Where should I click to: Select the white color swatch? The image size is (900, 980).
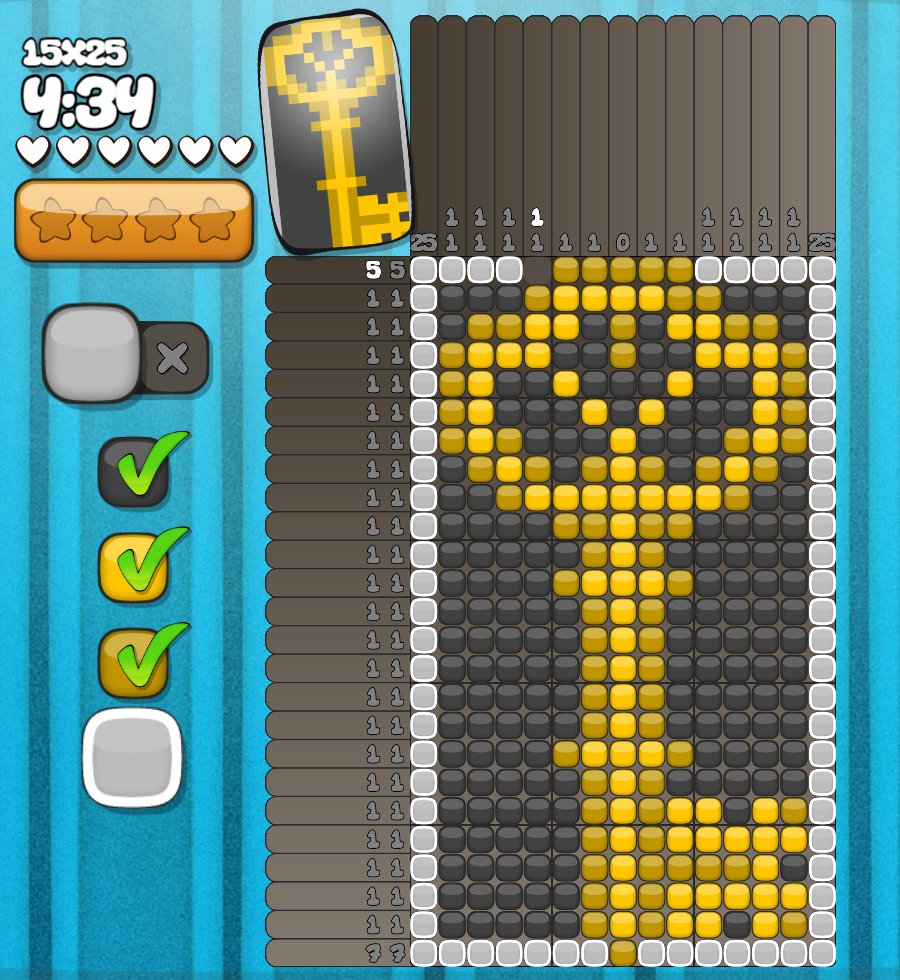coord(132,758)
